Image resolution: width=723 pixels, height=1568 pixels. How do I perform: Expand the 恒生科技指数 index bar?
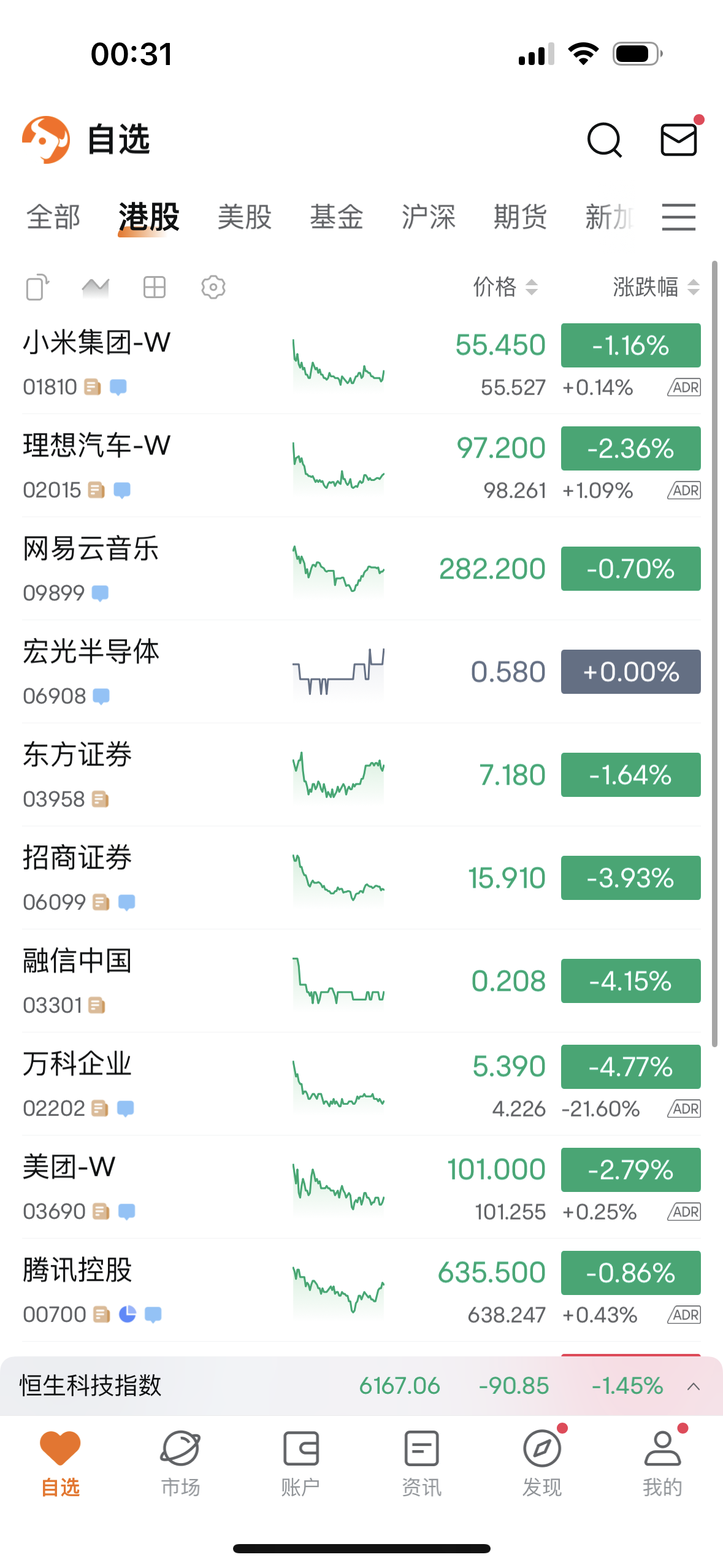pyautogui.click(x=361, y=1385)
